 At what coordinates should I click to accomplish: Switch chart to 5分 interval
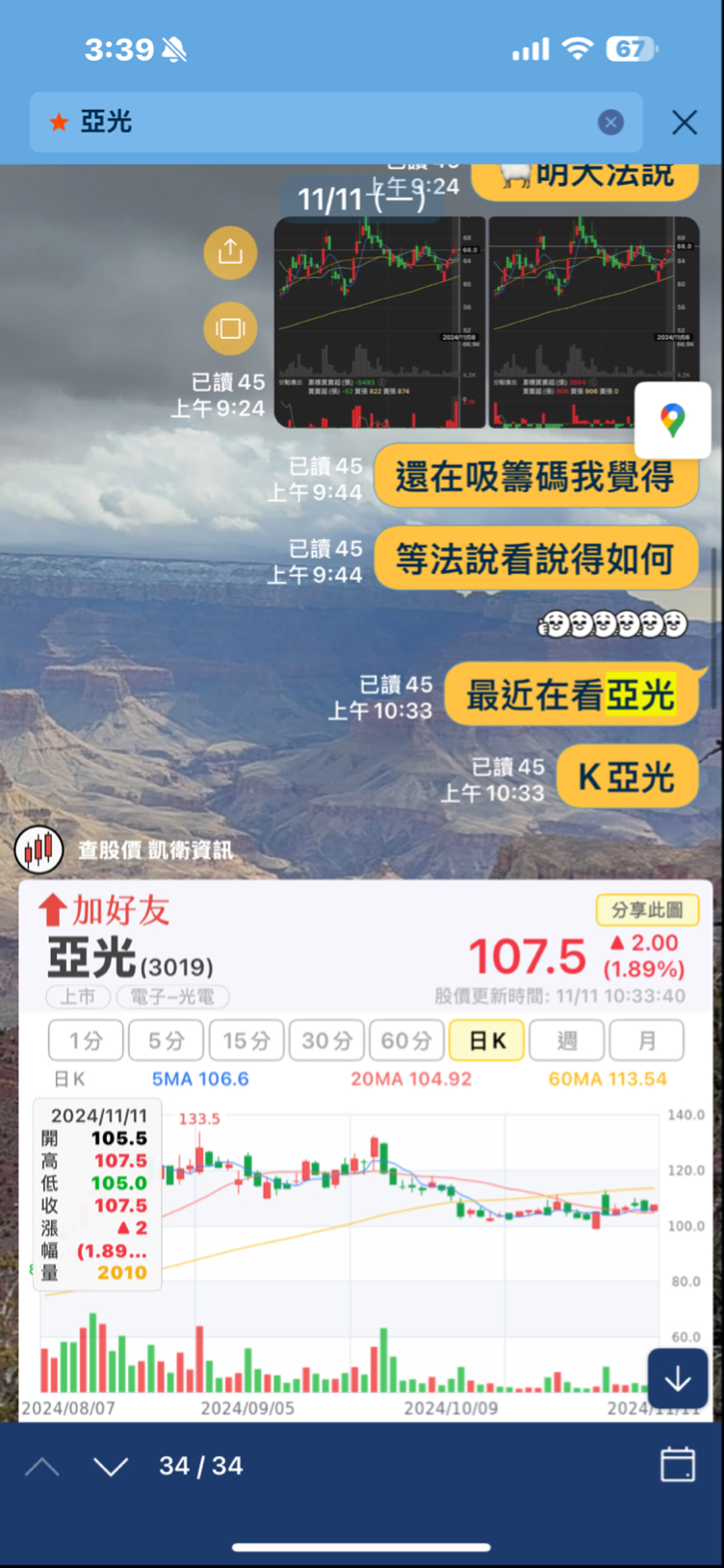pos(167,1040)
